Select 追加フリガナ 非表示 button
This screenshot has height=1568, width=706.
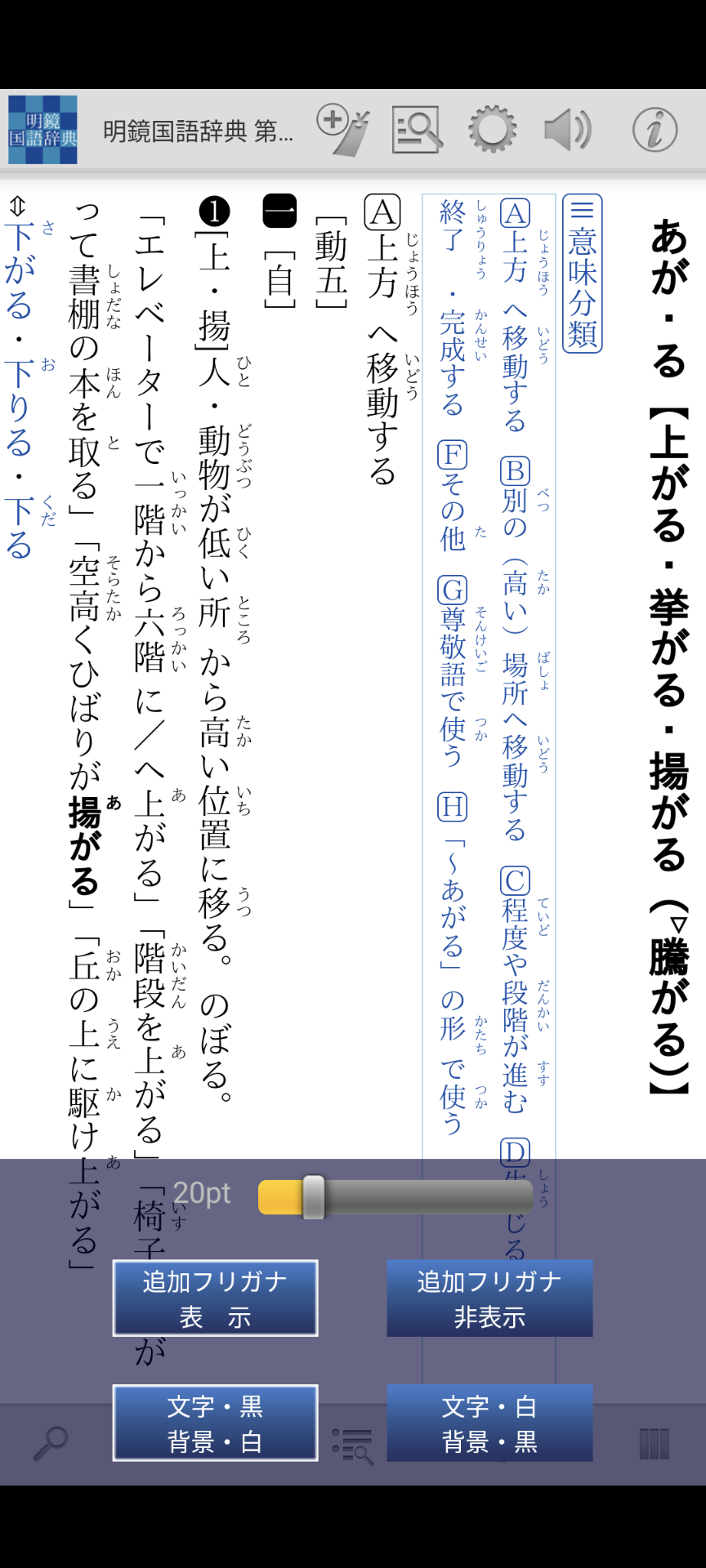tap(489, 1298)
